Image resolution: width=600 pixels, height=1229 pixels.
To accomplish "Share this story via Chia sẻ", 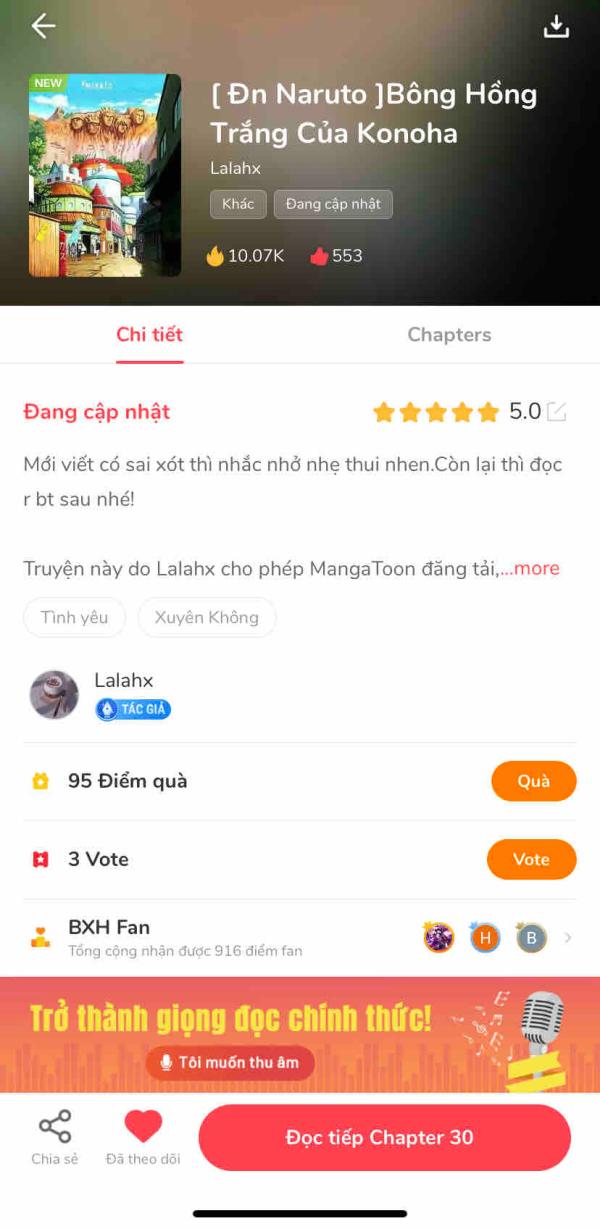I will 55,1138.
